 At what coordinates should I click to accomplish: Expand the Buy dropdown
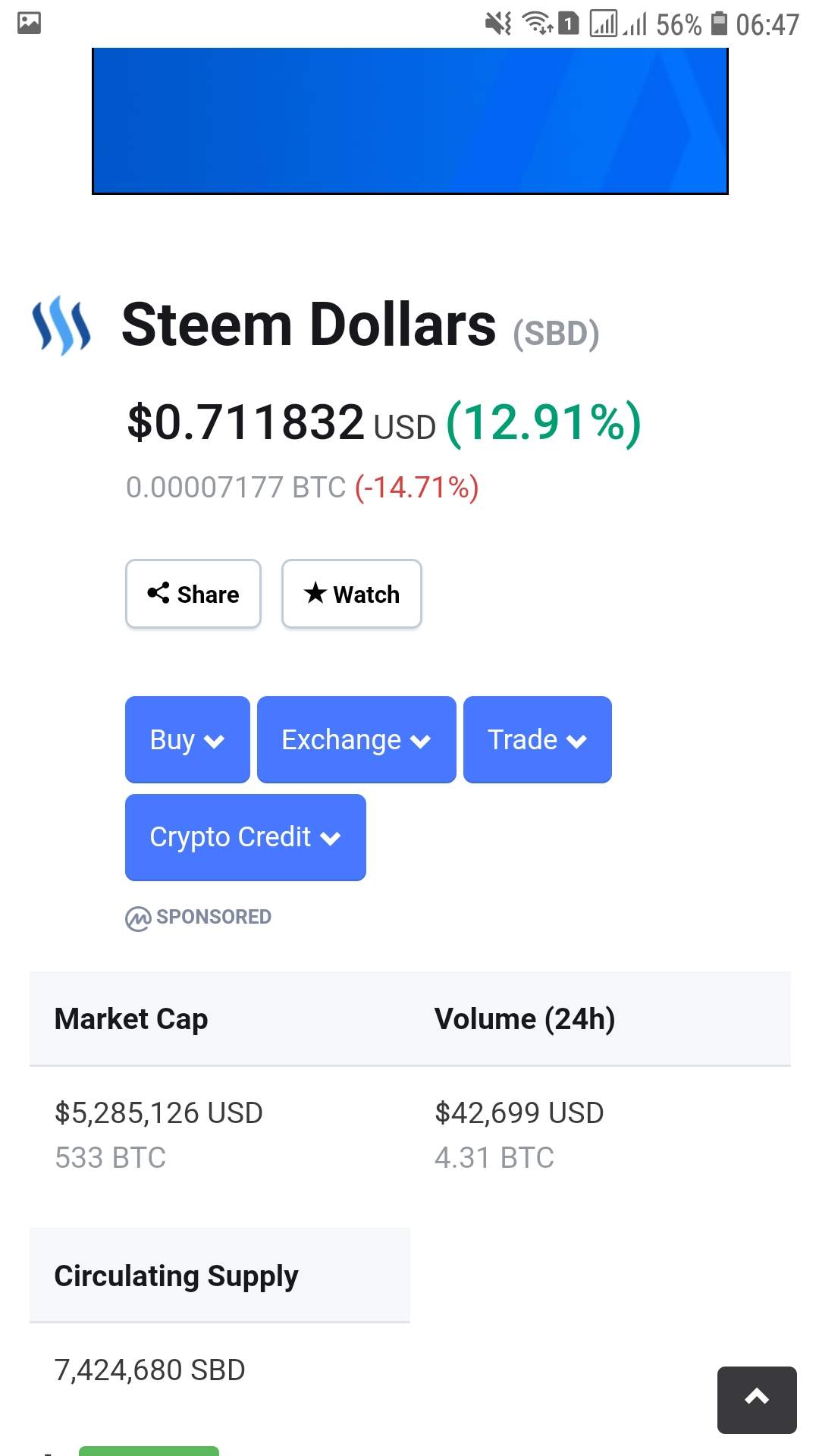point(187,739)
